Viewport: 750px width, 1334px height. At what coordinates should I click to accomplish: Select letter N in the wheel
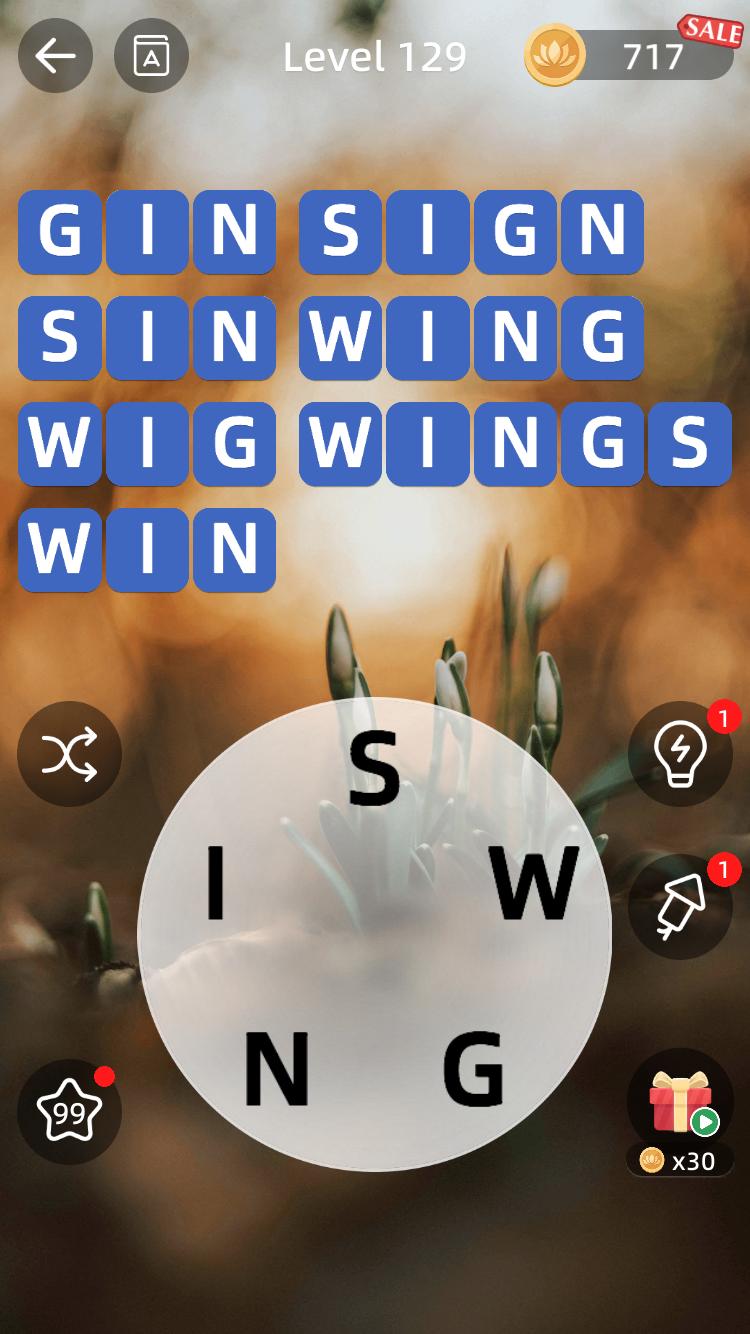coord(276,1070)
